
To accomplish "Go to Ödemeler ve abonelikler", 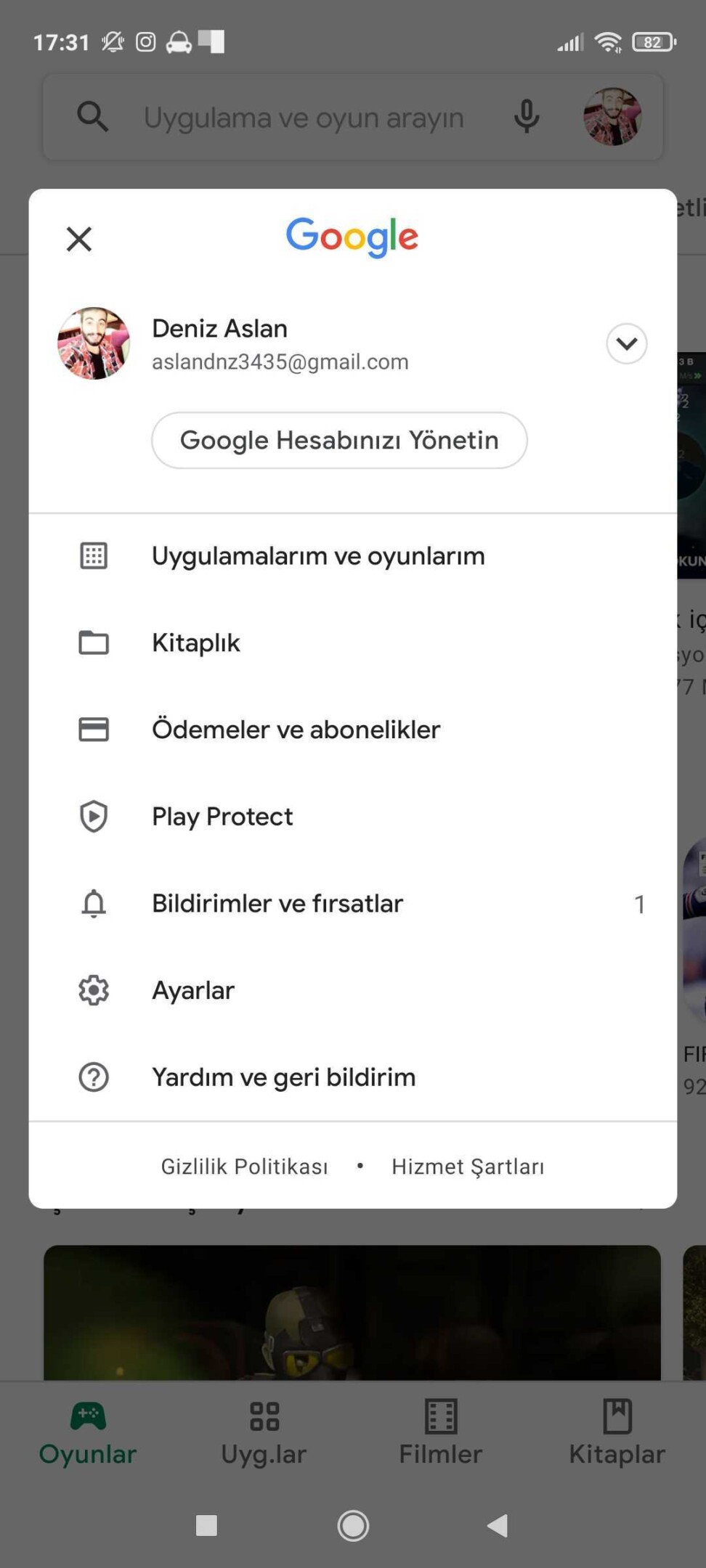I will coord(296,730).
